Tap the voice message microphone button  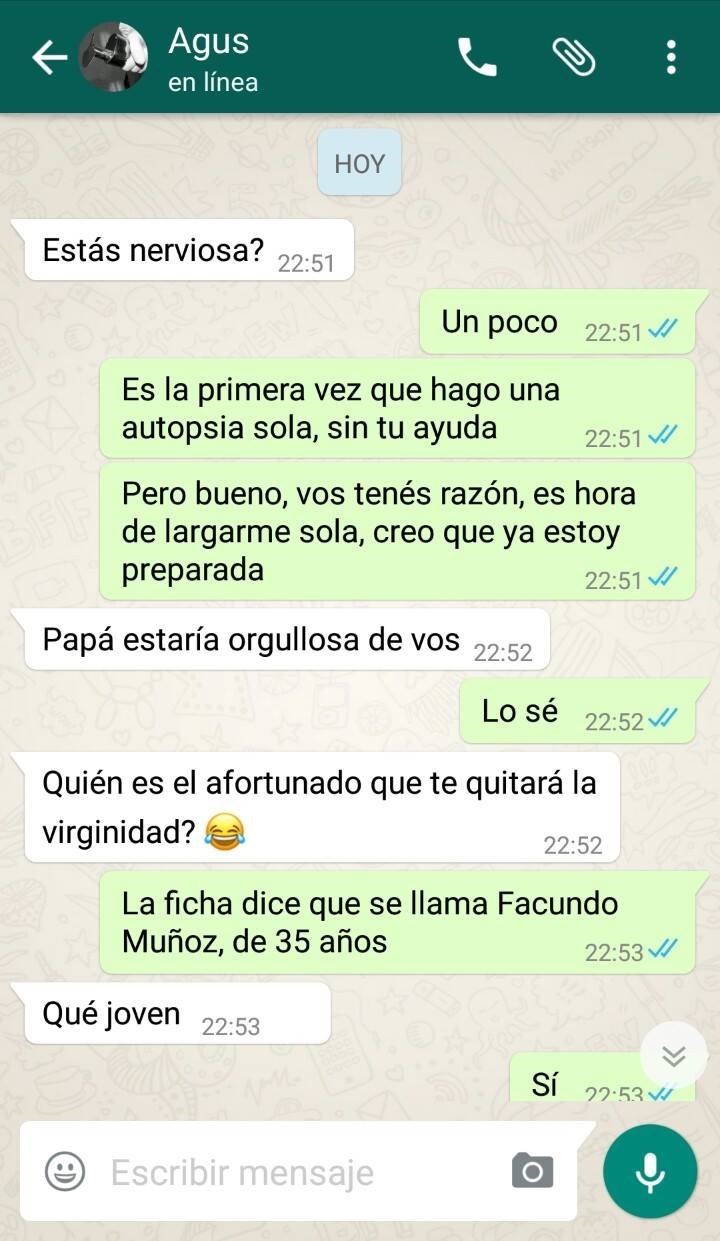650,1171
